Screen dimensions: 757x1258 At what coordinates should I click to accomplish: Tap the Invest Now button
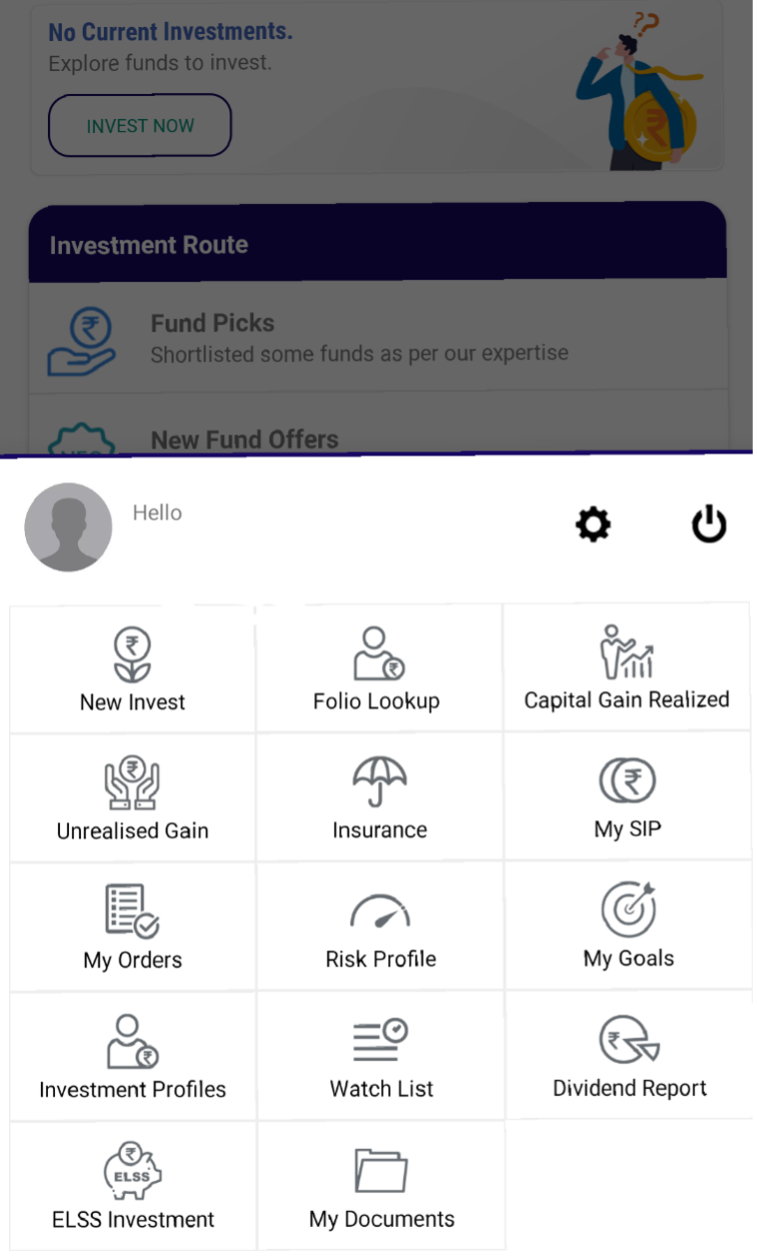(x=140, y=126)
